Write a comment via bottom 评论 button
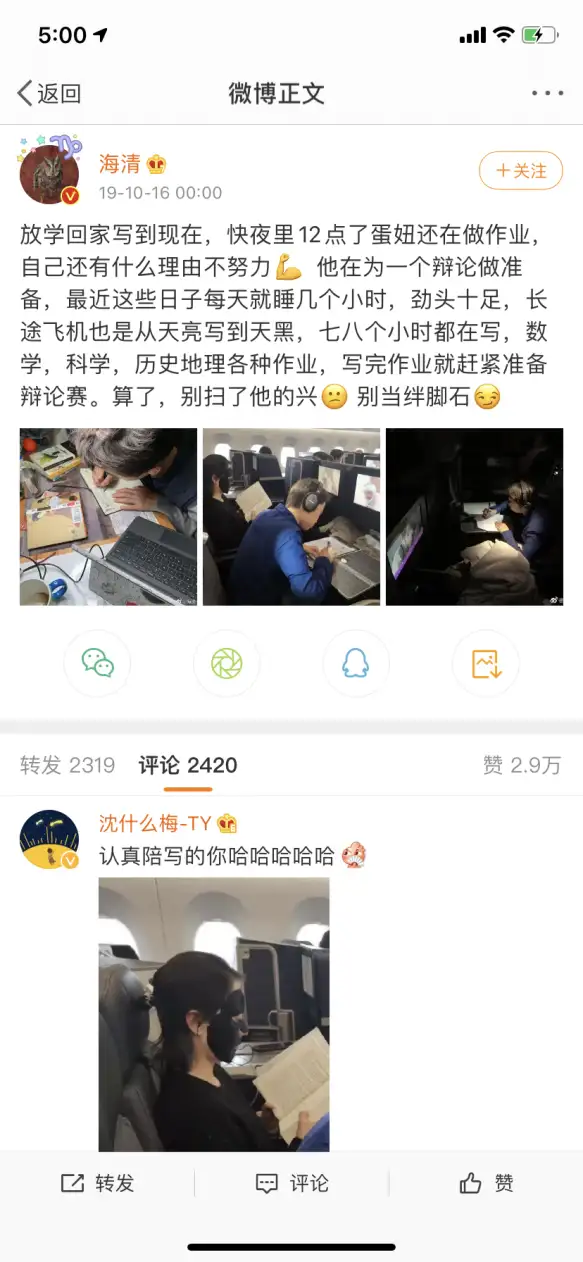 tap(291, 1183)
